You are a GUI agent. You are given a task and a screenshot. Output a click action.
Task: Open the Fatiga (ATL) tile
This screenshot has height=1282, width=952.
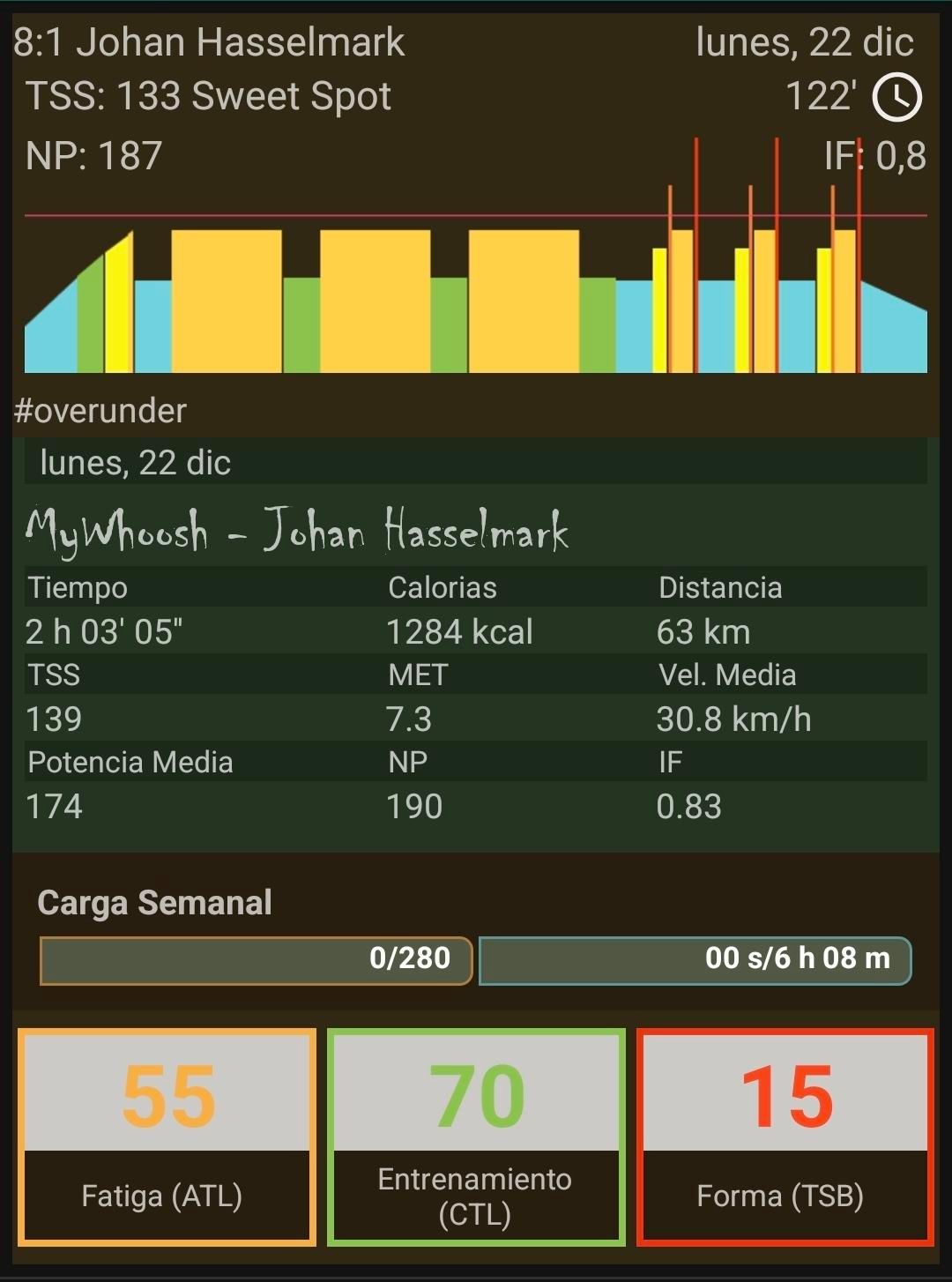pyautogui.click(x=167, y=1137)
